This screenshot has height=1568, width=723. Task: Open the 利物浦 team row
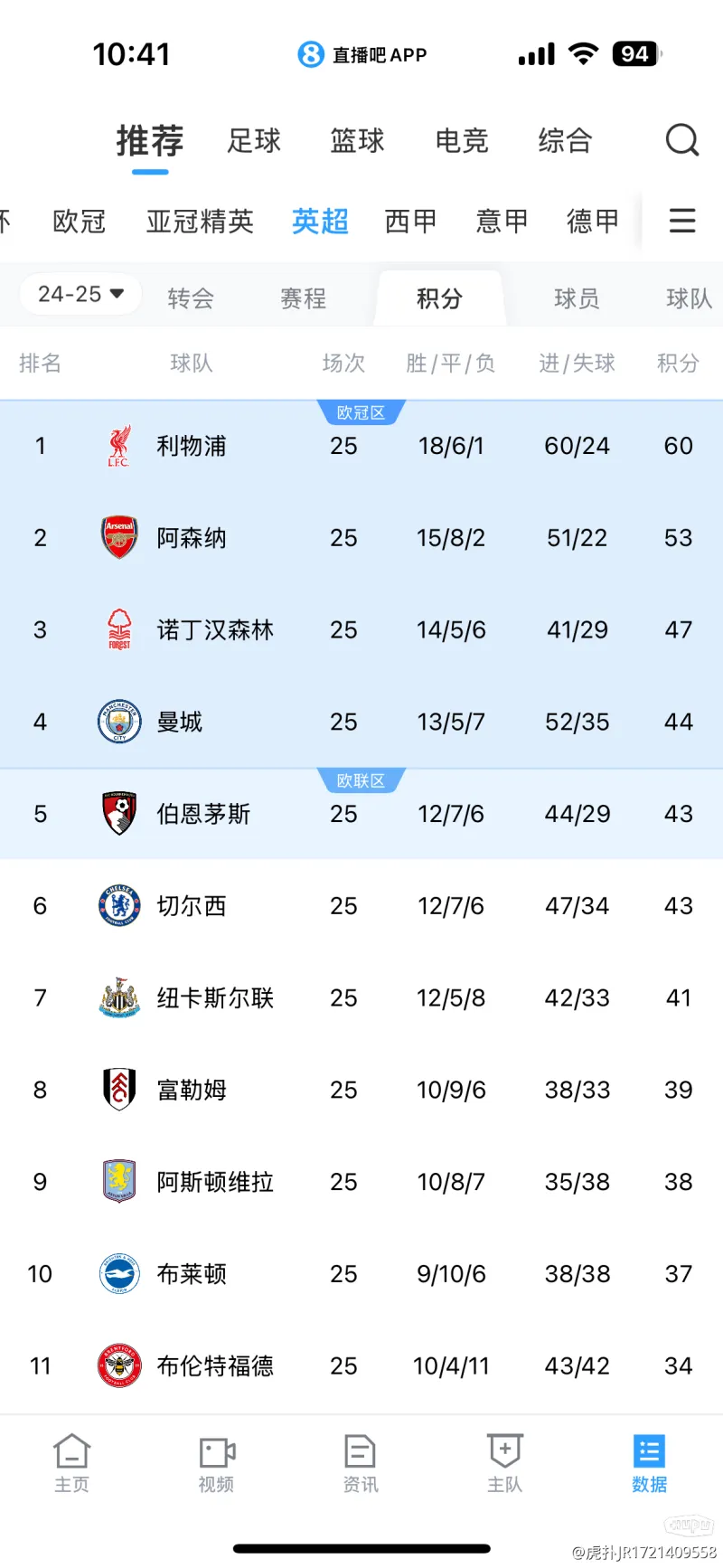click(x=361, y=446)
